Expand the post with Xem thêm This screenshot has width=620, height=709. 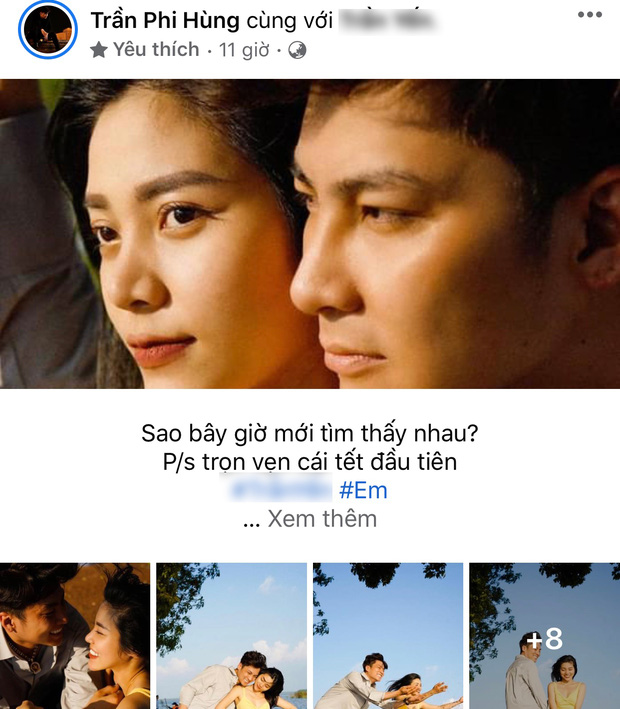click(322, 519)
